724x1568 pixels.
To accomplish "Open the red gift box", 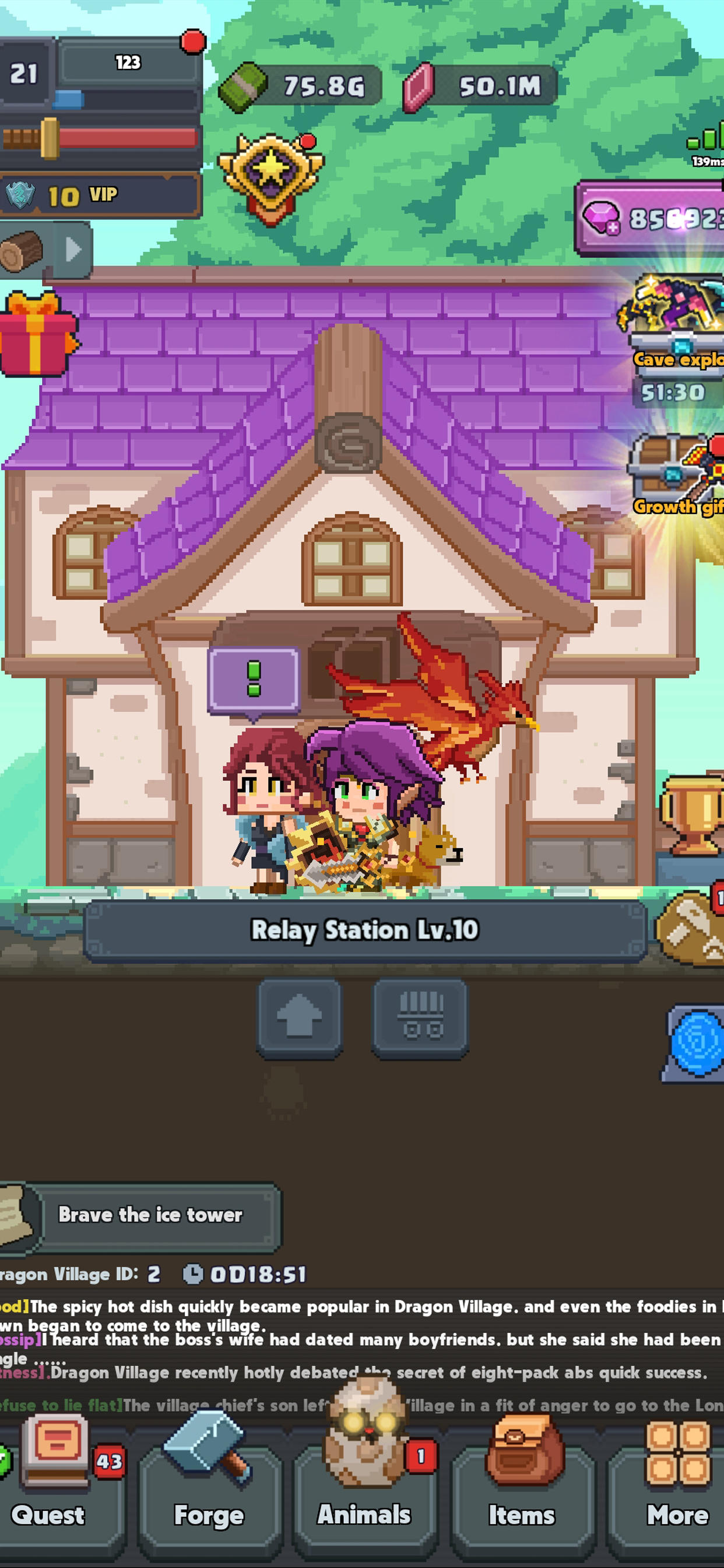I will [37, 335].
